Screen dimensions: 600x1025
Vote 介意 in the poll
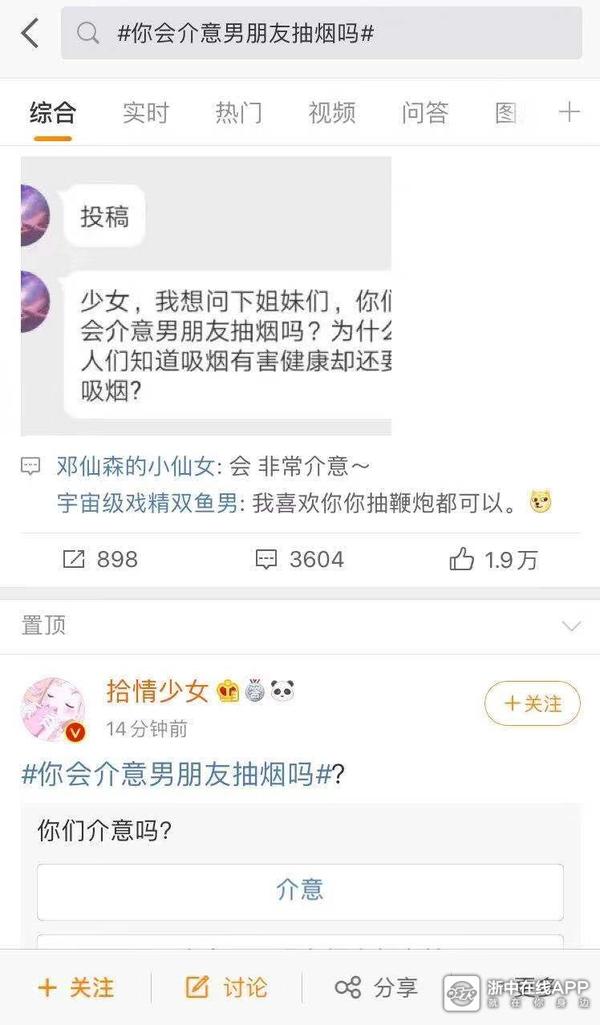(x=300, y=891)
